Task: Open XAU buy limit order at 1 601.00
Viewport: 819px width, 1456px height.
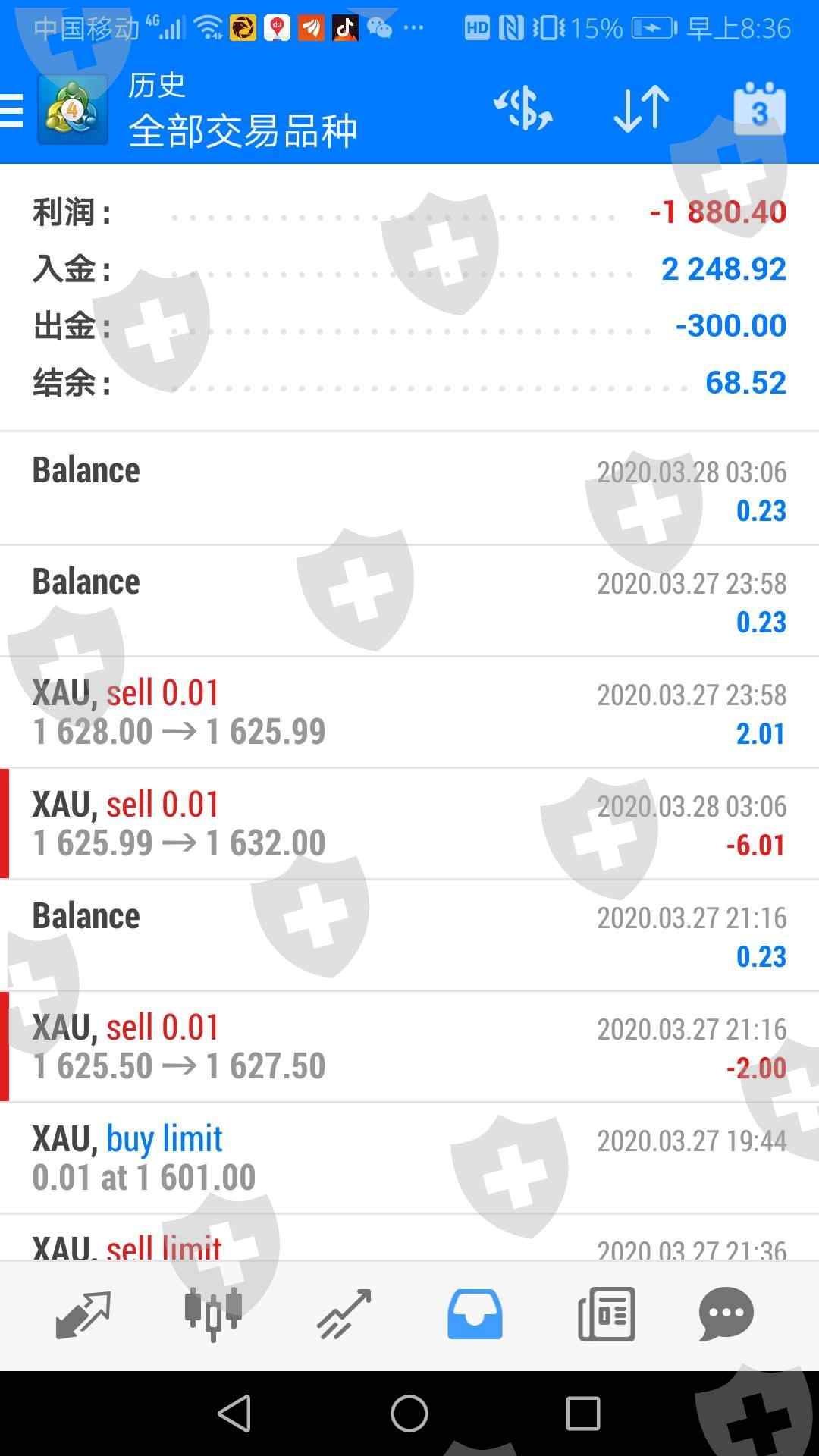Action: 409,1158
